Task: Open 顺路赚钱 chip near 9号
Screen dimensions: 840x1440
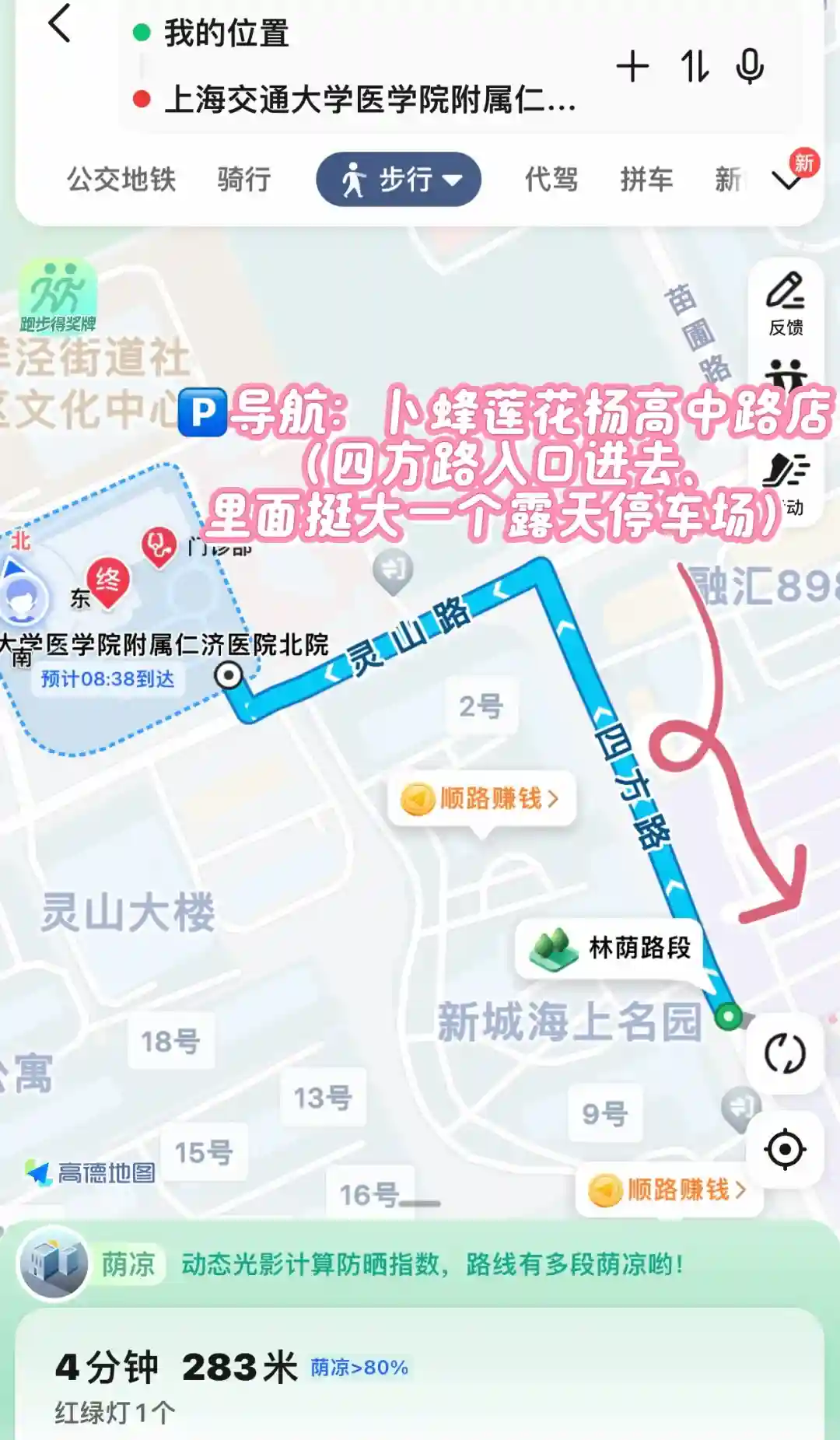Action: coord(669,1189)
